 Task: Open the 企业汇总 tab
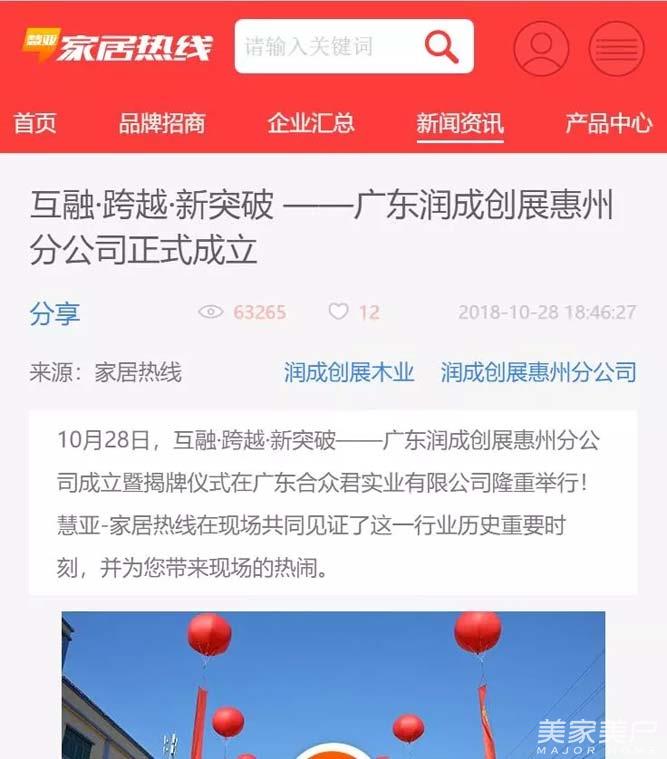coord(311,123)
